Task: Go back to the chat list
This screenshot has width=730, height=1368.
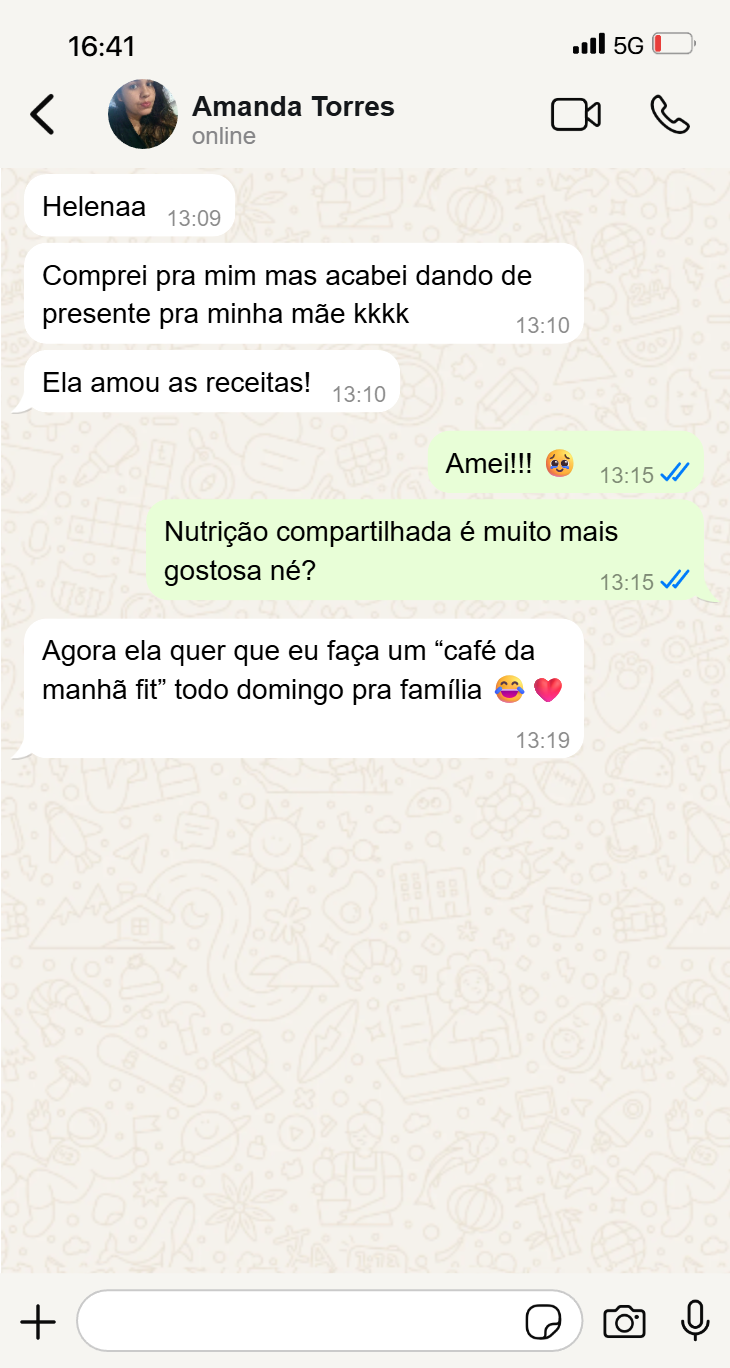Action: point(42,115)
